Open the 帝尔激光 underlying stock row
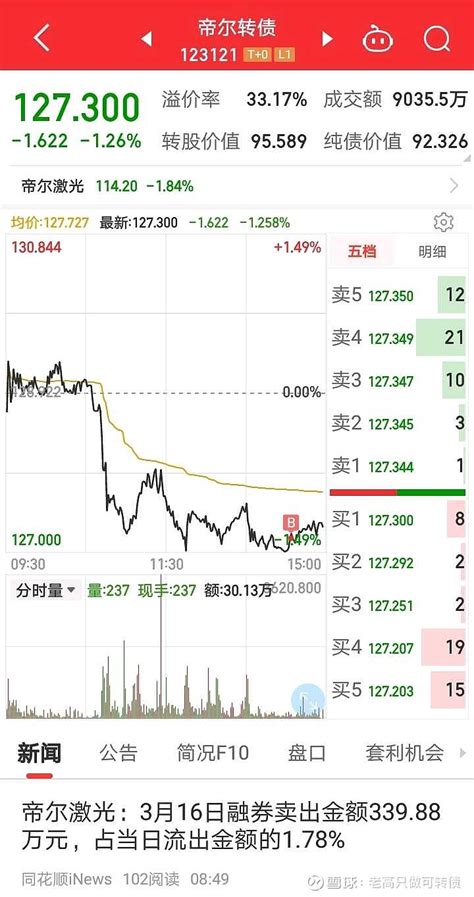Image resolution: width=474 pixels, height=897 pixels. (237, 186)
